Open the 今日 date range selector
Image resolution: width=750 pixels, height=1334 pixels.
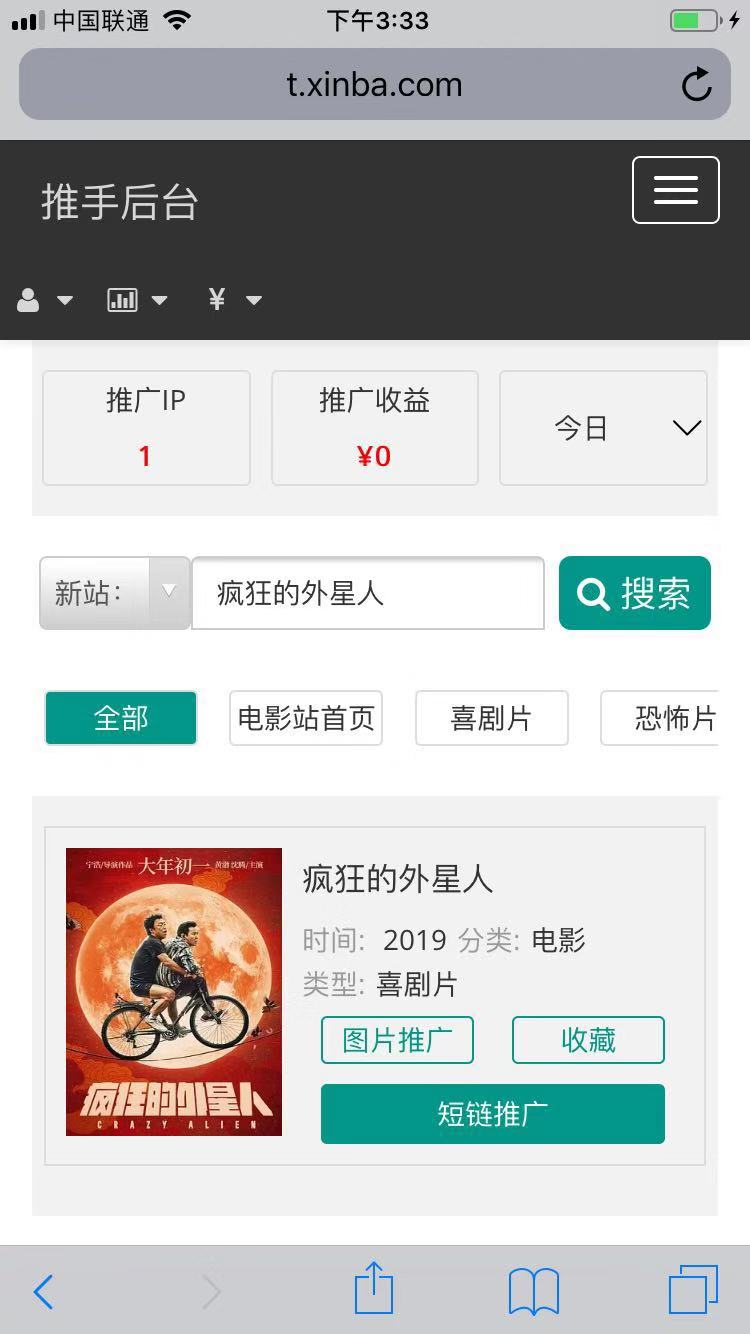(x=603, y=428)
